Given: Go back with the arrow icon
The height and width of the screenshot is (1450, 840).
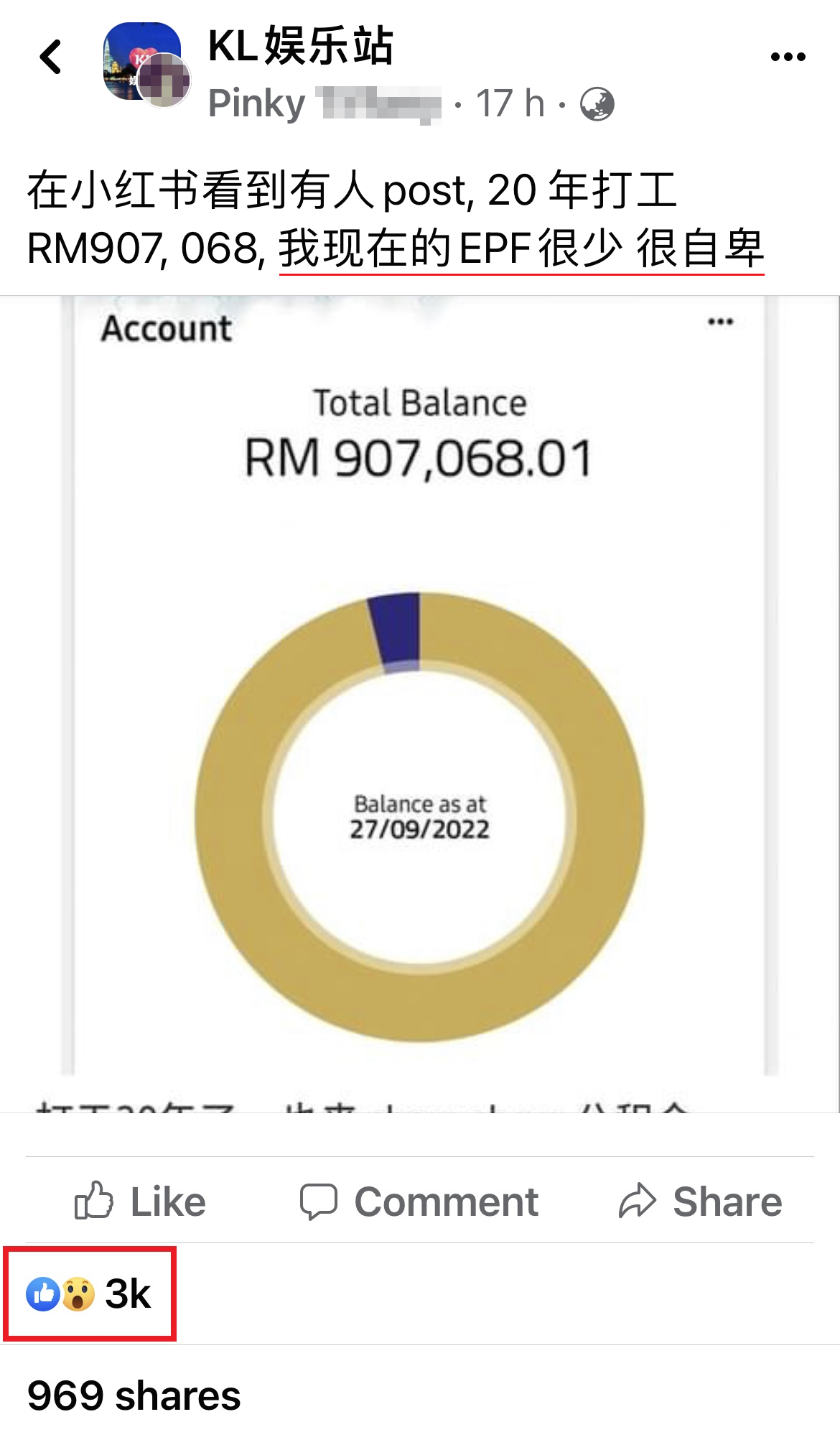Looking at the screenshot, I should [x=51, y=57].
